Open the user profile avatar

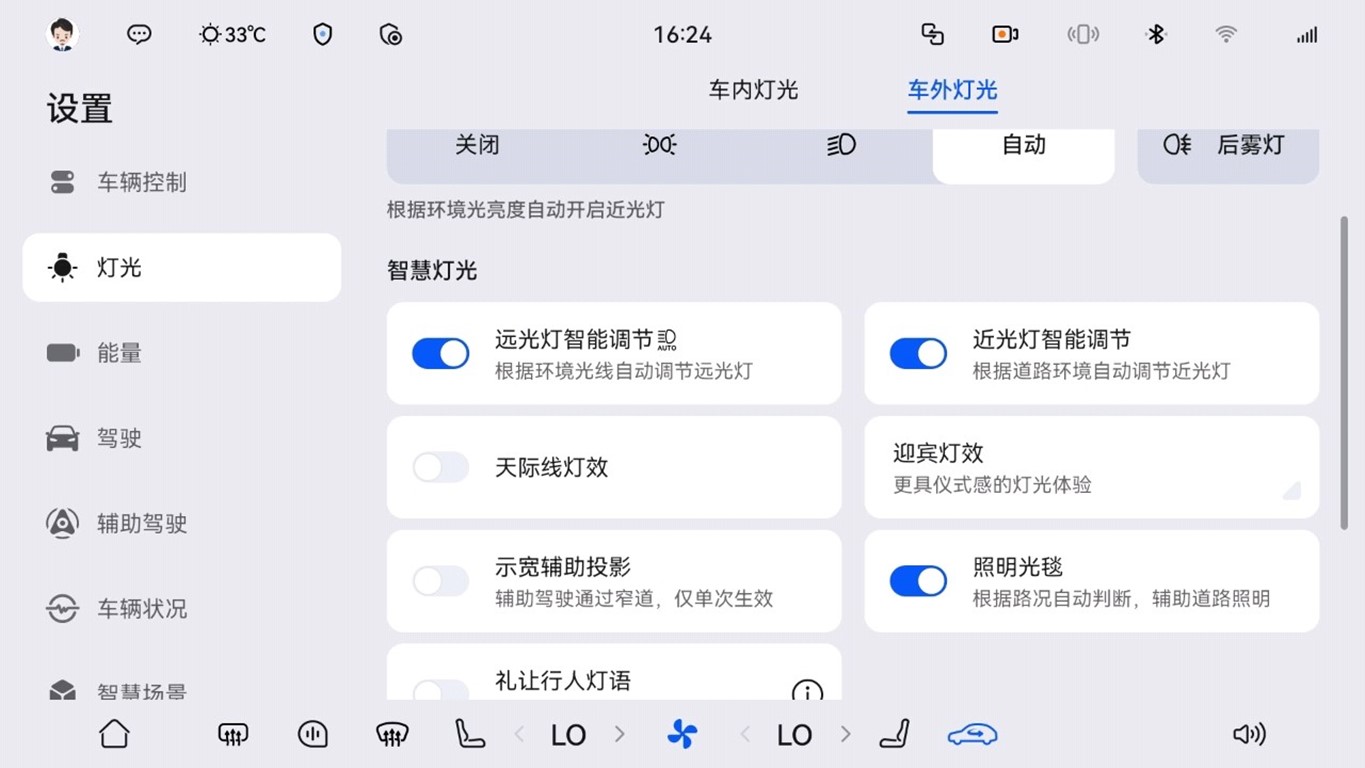63,35
